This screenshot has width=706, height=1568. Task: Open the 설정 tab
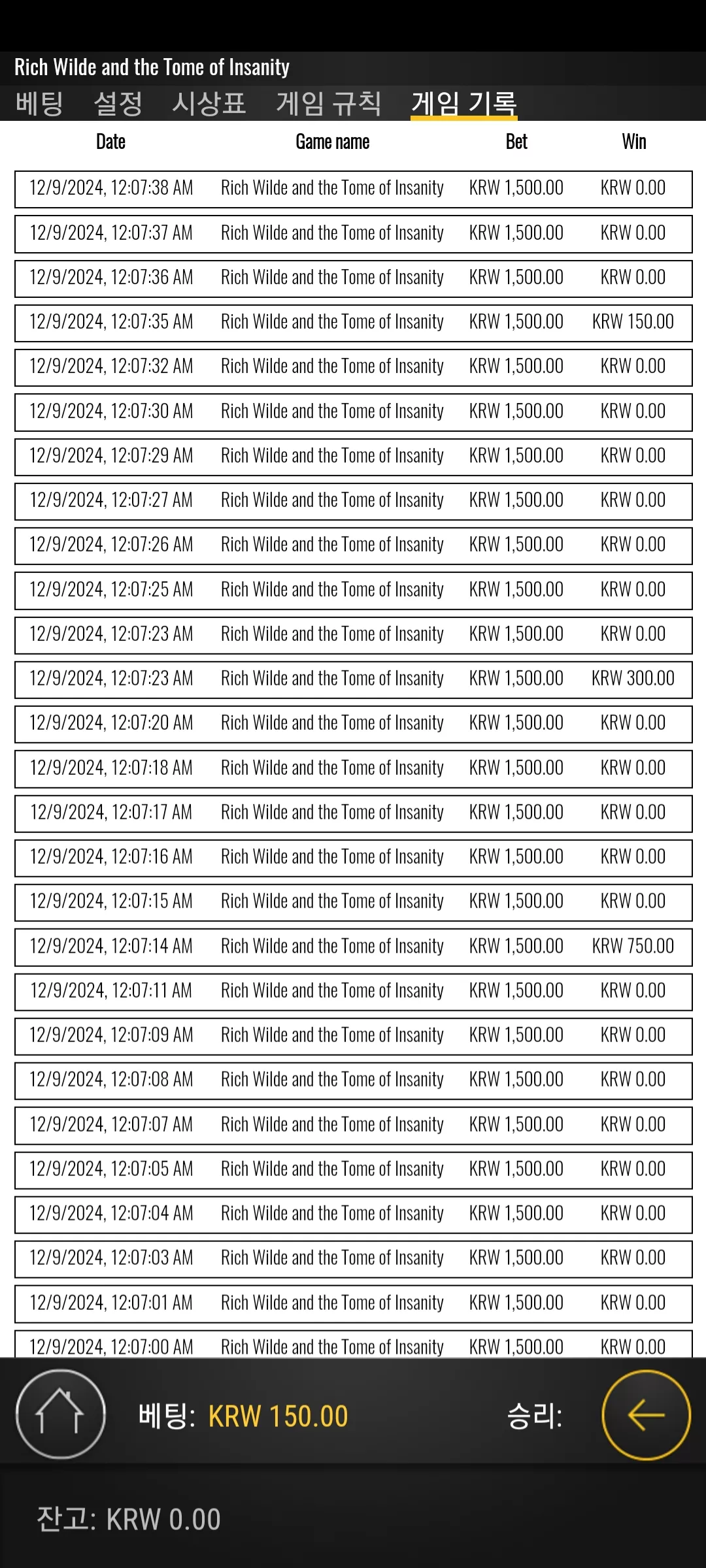tap(118, 103)
